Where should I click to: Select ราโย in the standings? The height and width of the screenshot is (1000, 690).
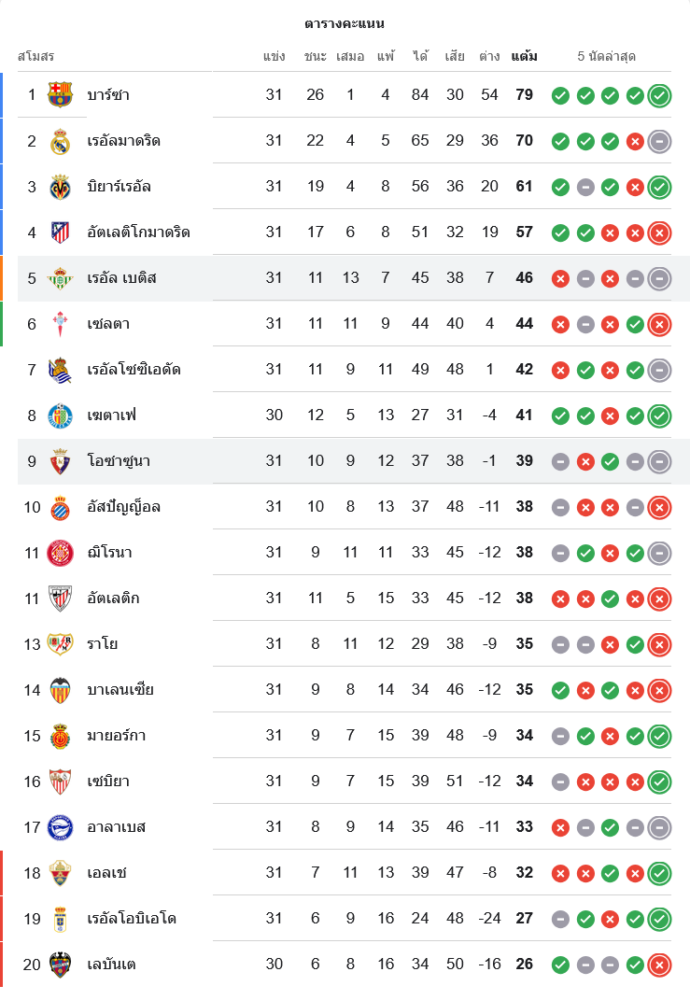tap(102, 643)
